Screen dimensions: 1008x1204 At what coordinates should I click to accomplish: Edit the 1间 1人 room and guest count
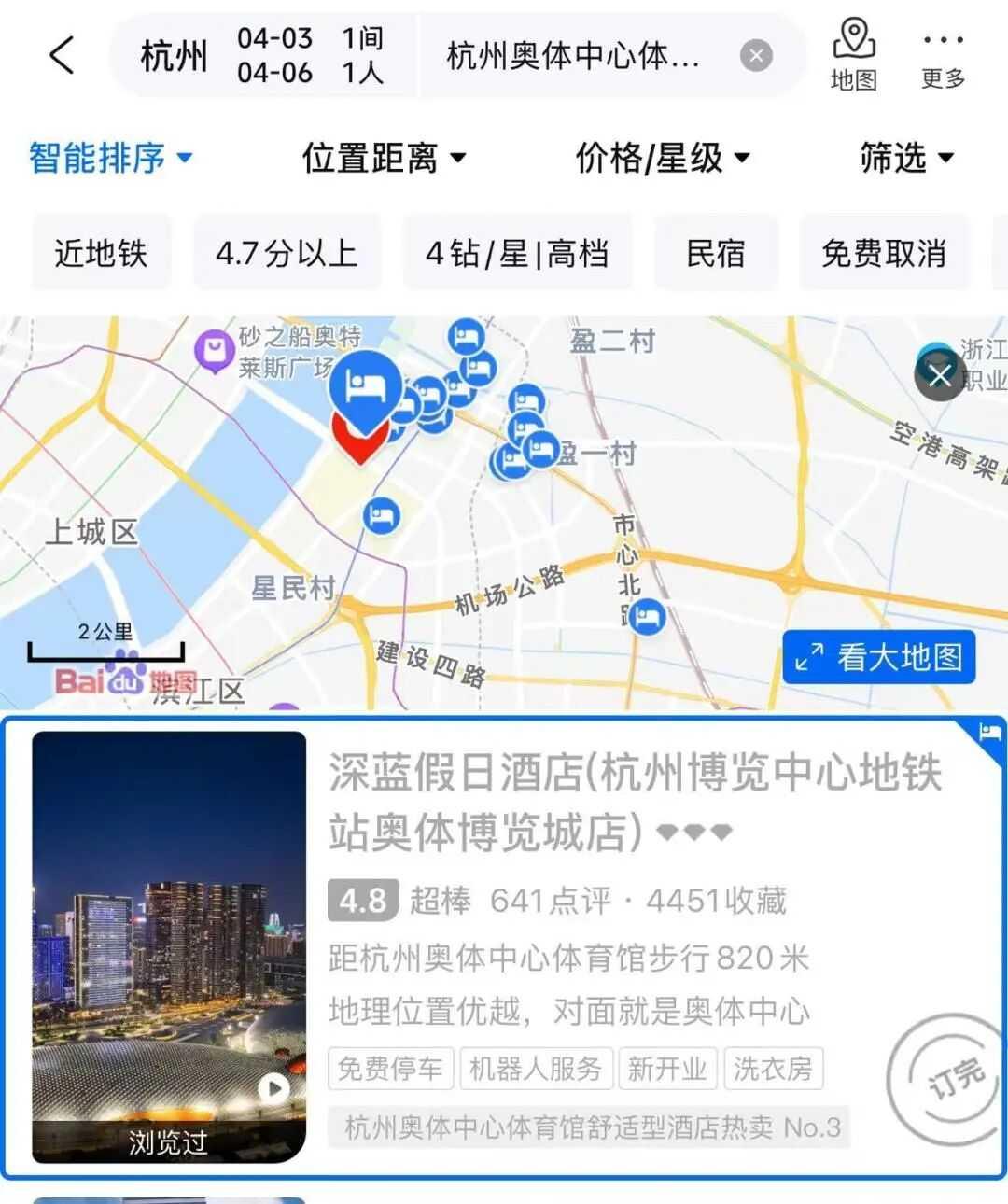[362, 56]
